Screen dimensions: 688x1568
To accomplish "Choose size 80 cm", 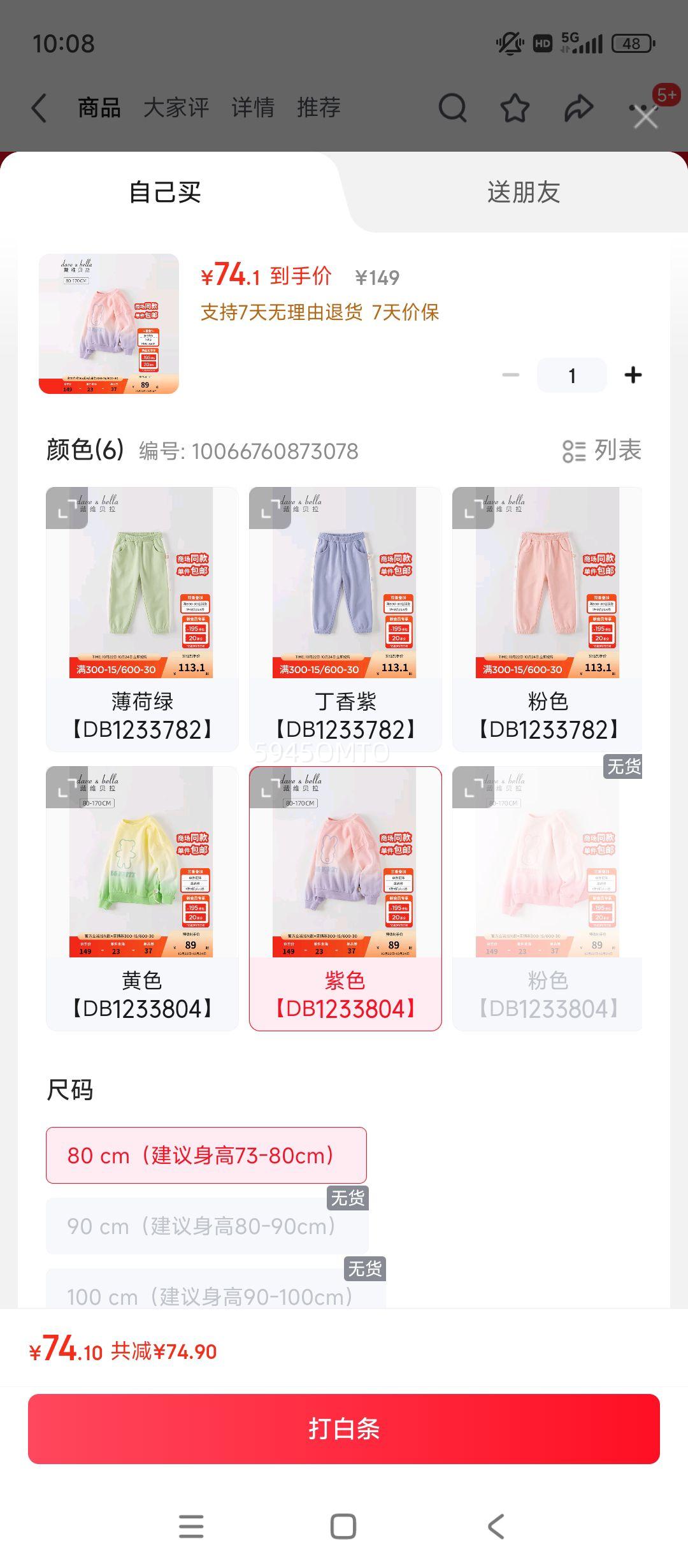I will pos(206,1155).
